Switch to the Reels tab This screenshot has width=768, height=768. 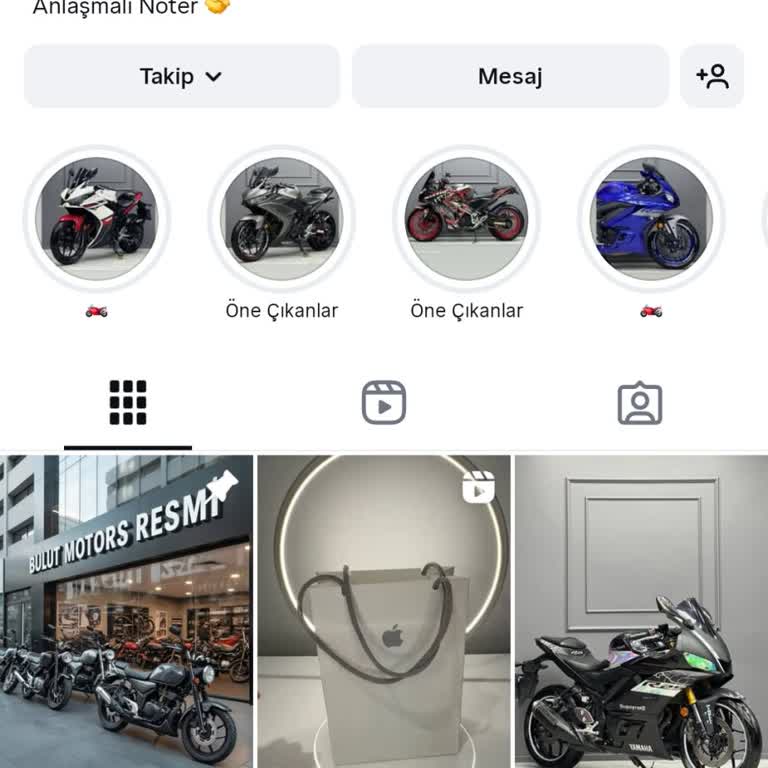point(384,403)
